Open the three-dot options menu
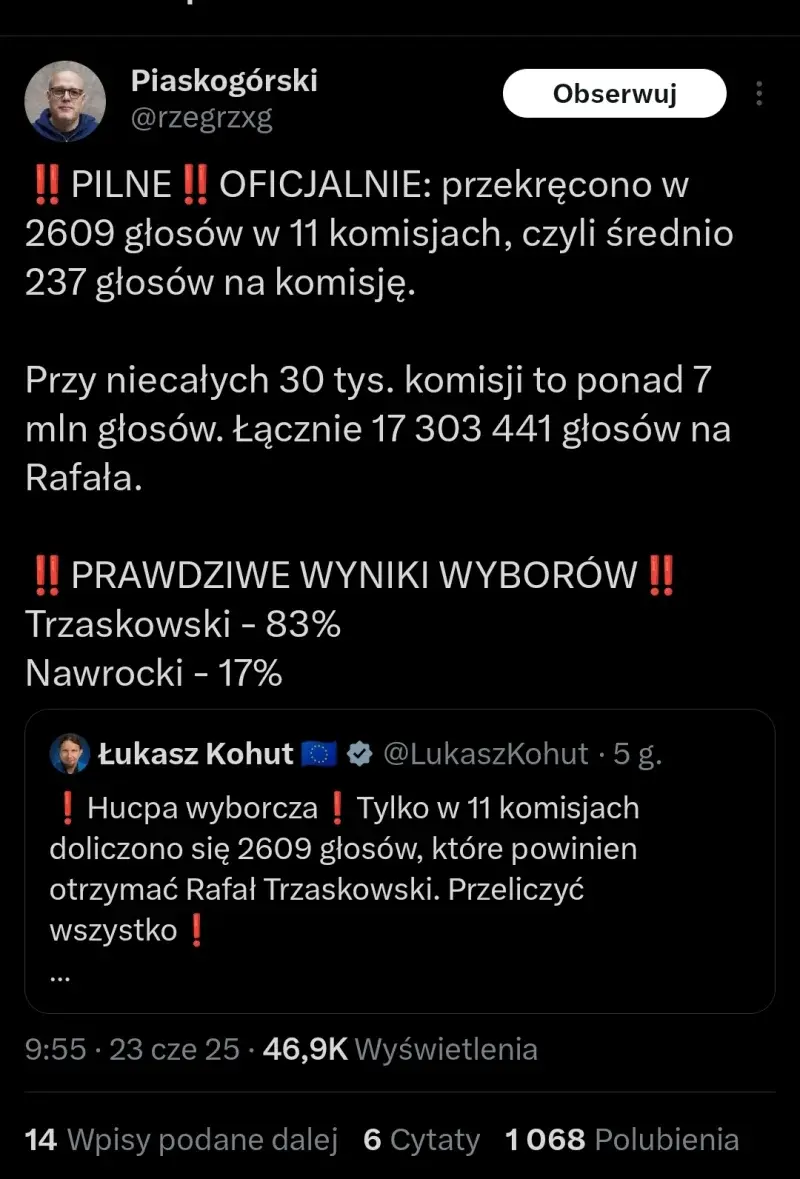Screen dimensions: 800x1179 click(760, 91)
